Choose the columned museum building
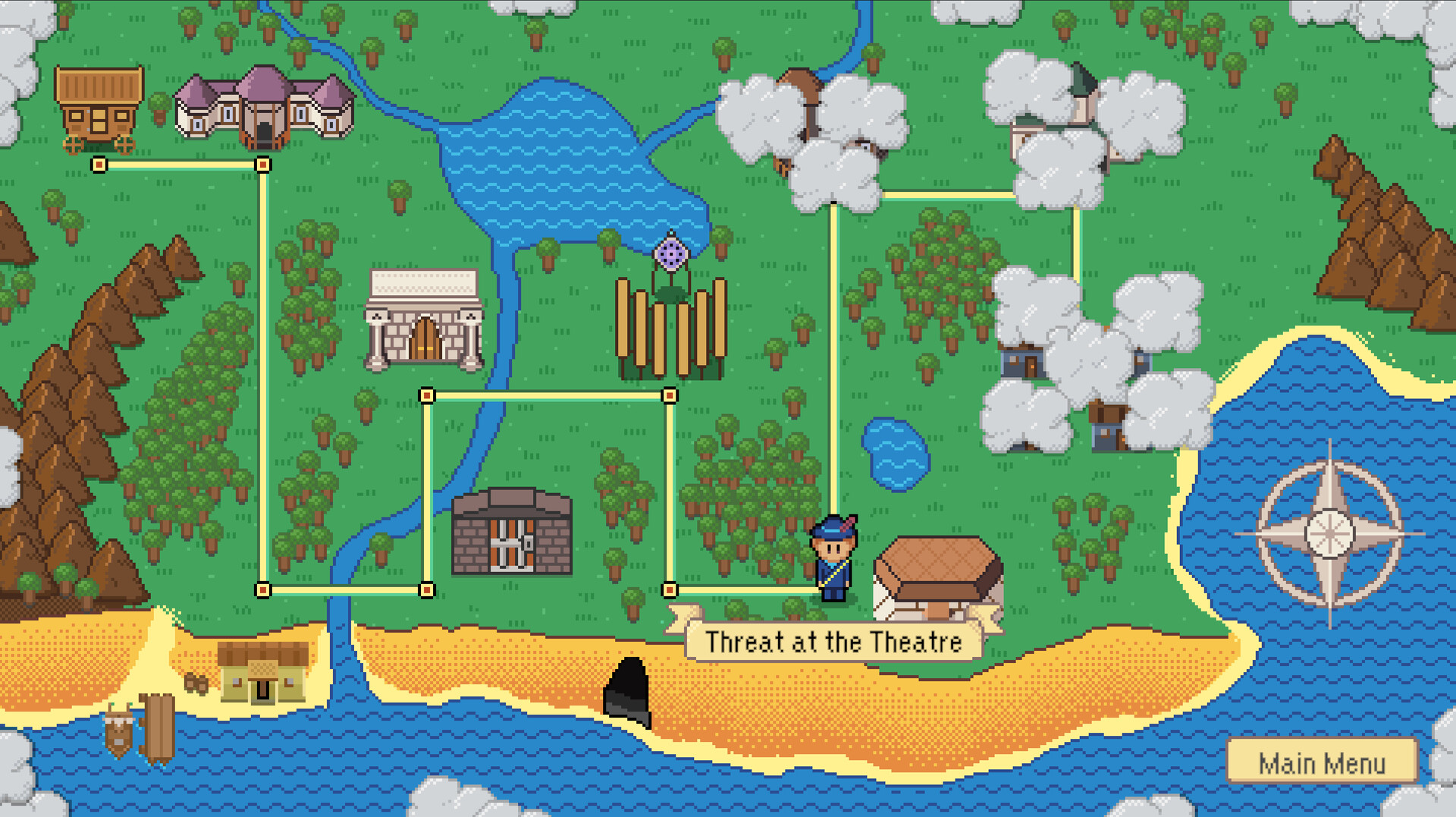Image resolution: width=1456 pixels, height=817 pixels. tap(424, 320)
